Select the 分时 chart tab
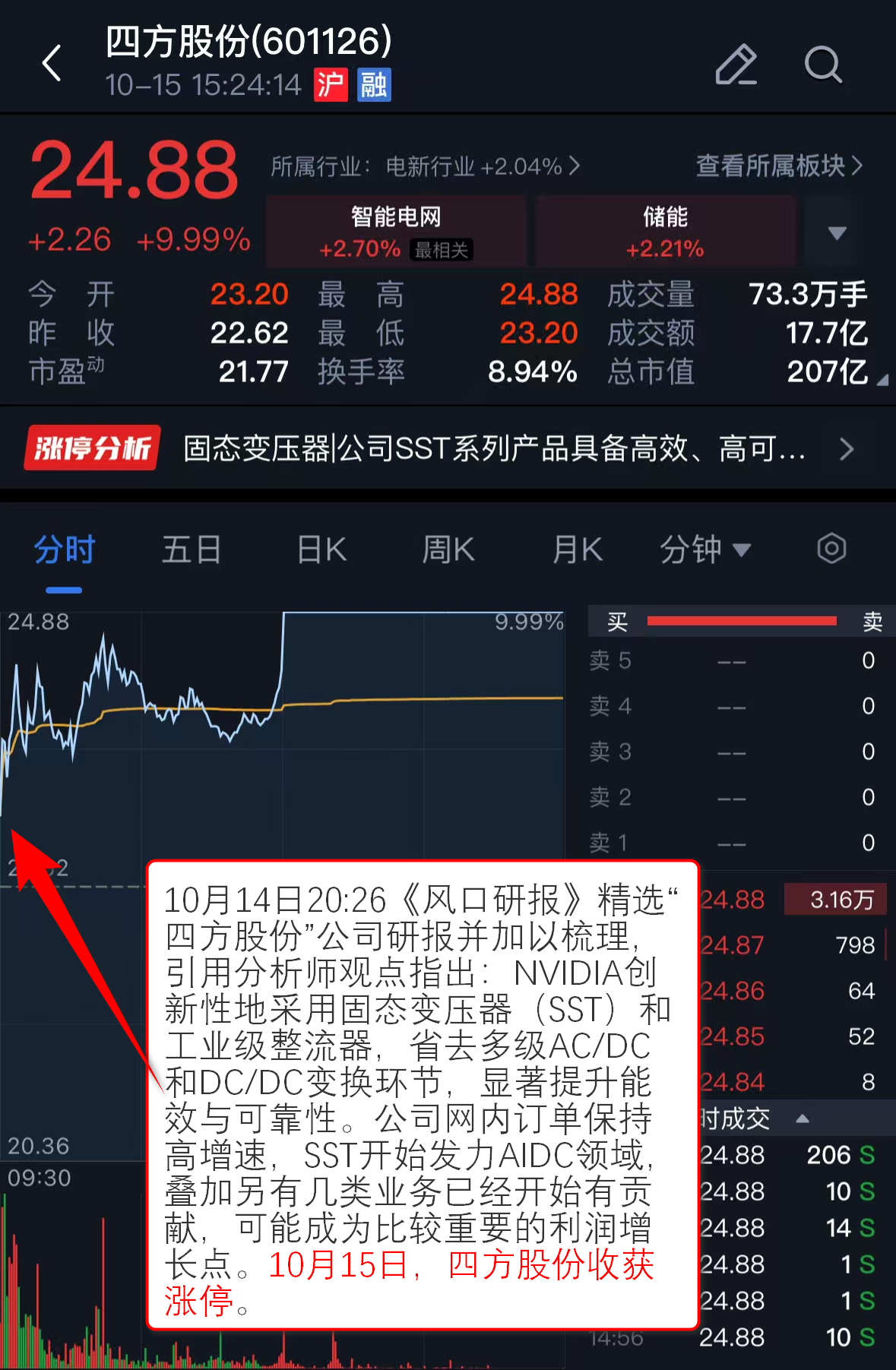Image resolution: width=896 pixels, height=1370 pixels. (64, 549)
